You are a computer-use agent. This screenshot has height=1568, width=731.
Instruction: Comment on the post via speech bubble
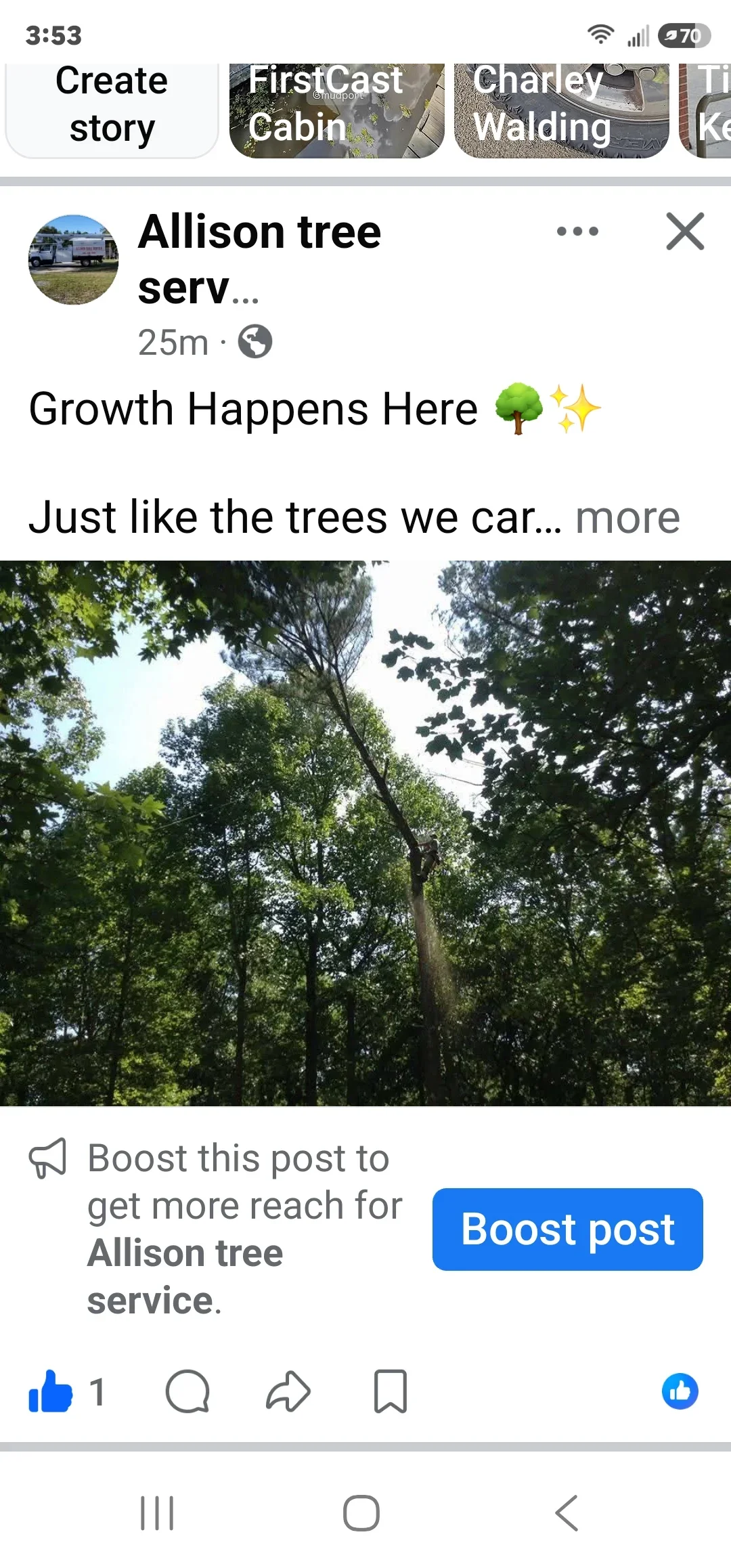pos(187,1392)
